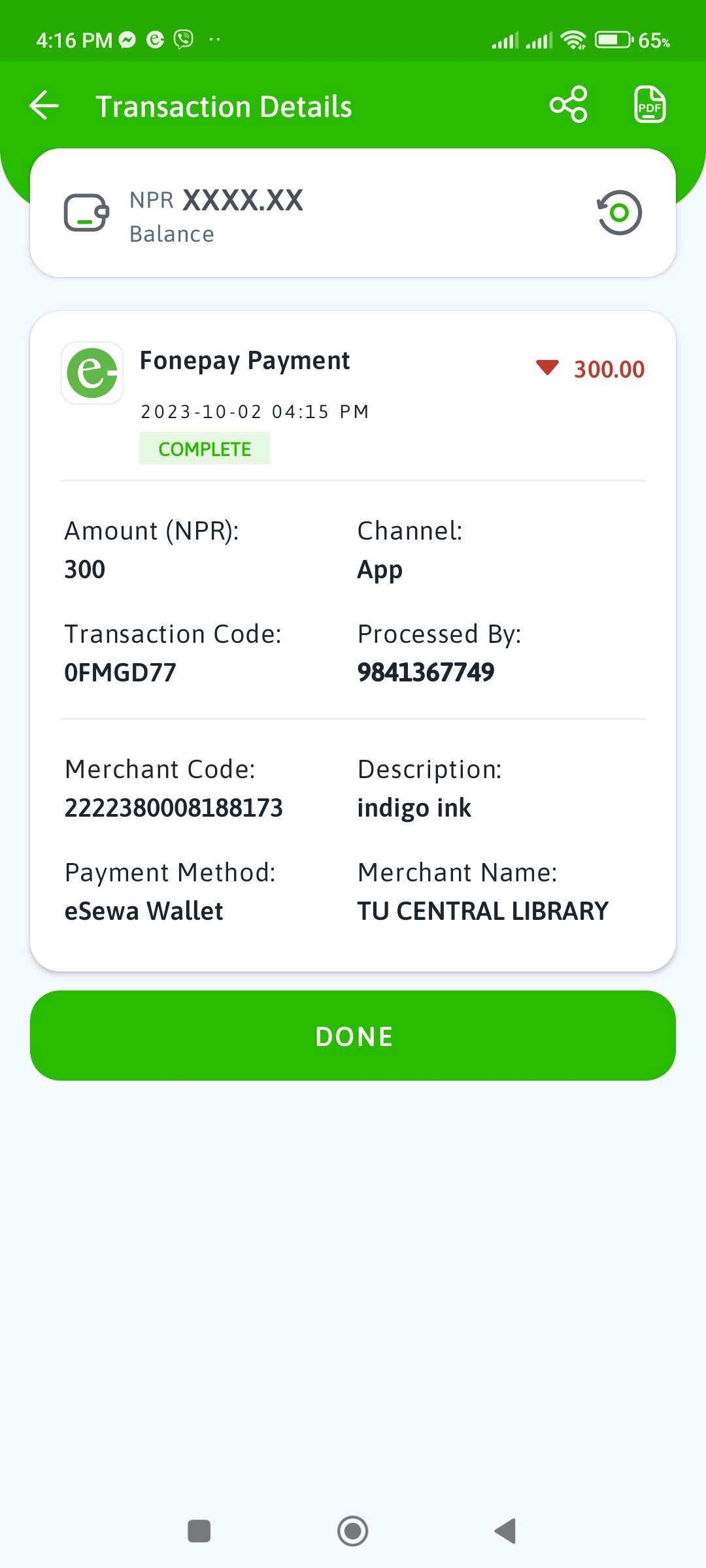Image resolution: width=706 pixels, height=1568 pixels.
Task: Download the transaction as PDF
Action: [650, 105]
